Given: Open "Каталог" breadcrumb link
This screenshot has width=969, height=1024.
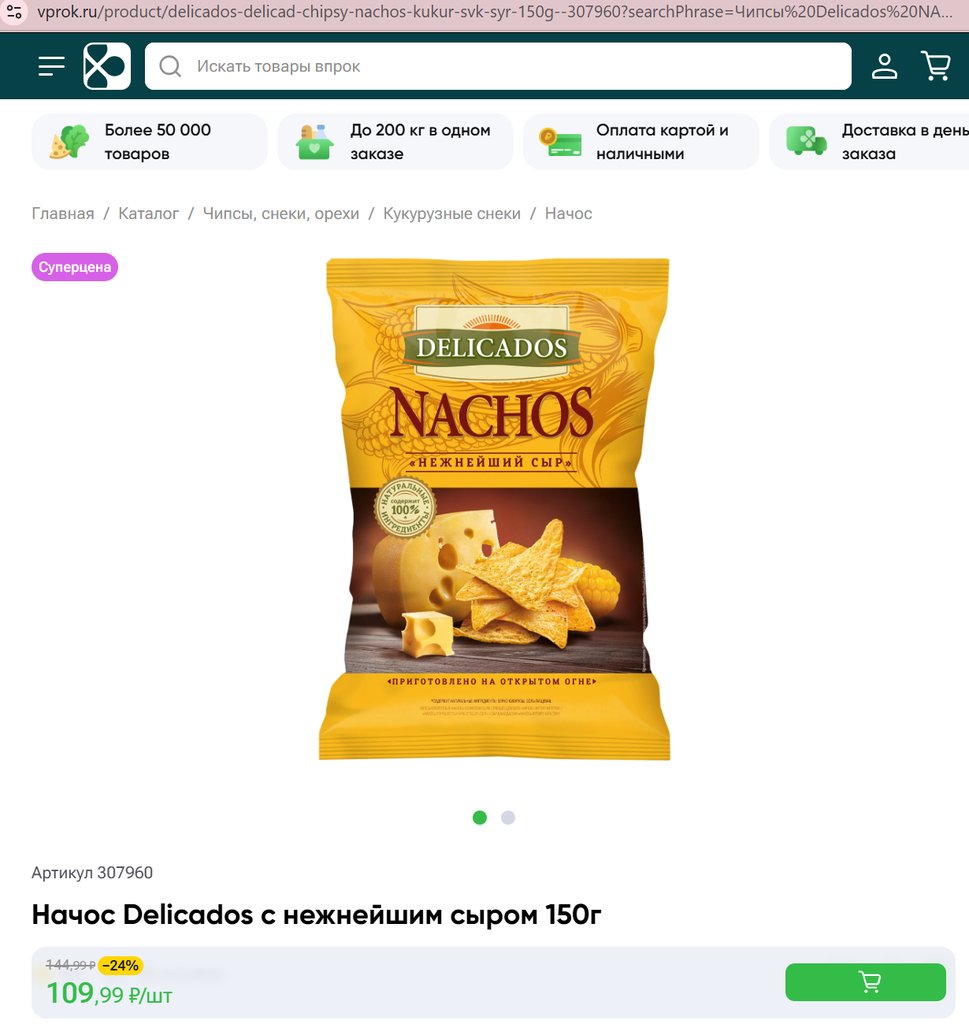Looking at the screenshot, I should [x=149, y=213].
